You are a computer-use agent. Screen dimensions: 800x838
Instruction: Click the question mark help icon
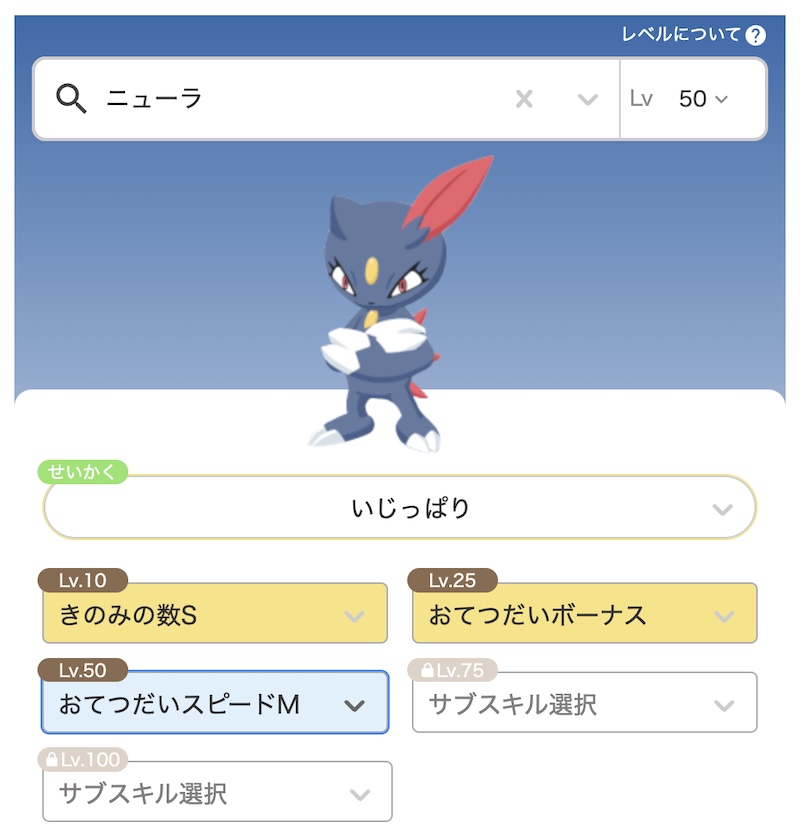pyautogui.click(x=753, y=32)
